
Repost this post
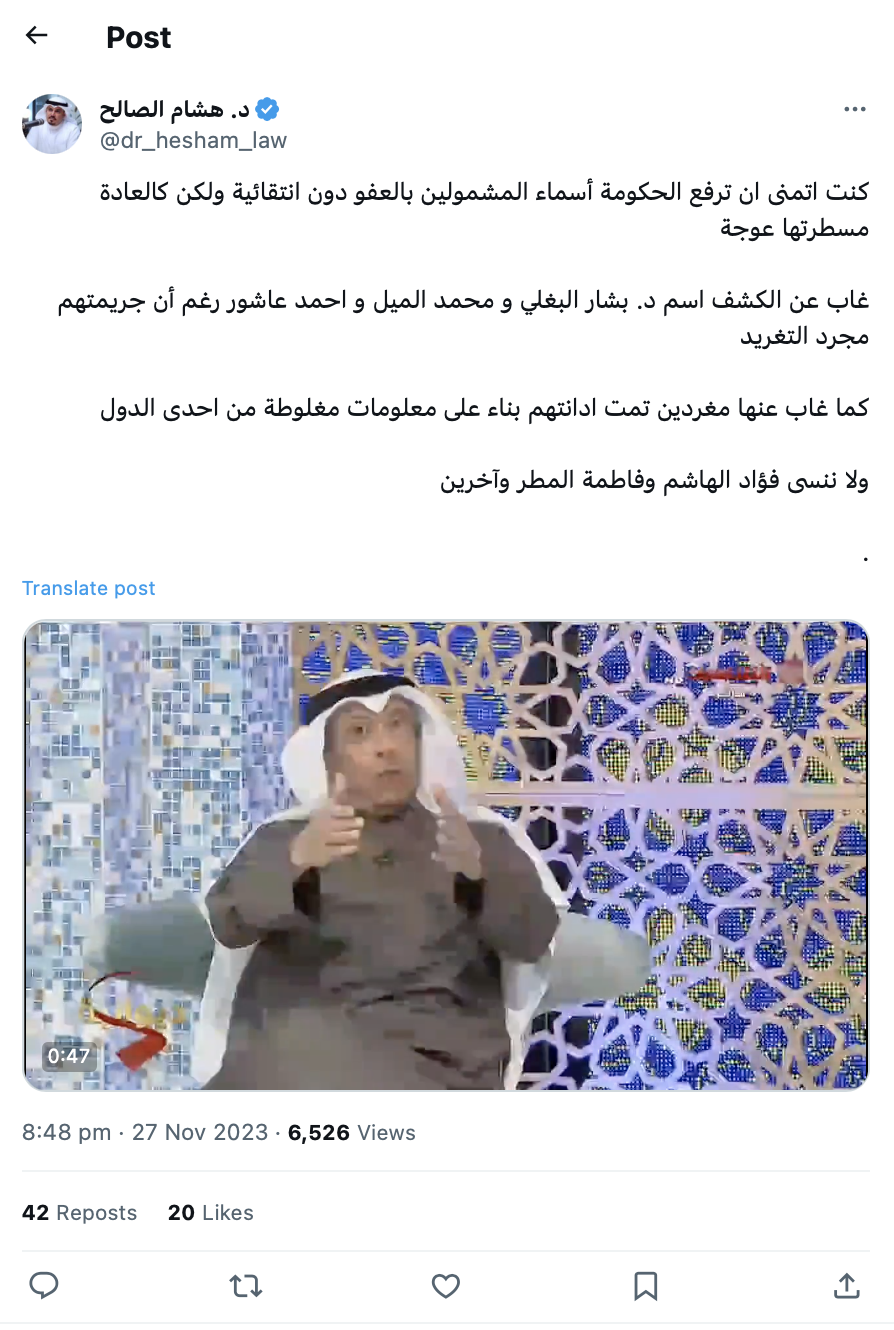[x=245, y=1285]
